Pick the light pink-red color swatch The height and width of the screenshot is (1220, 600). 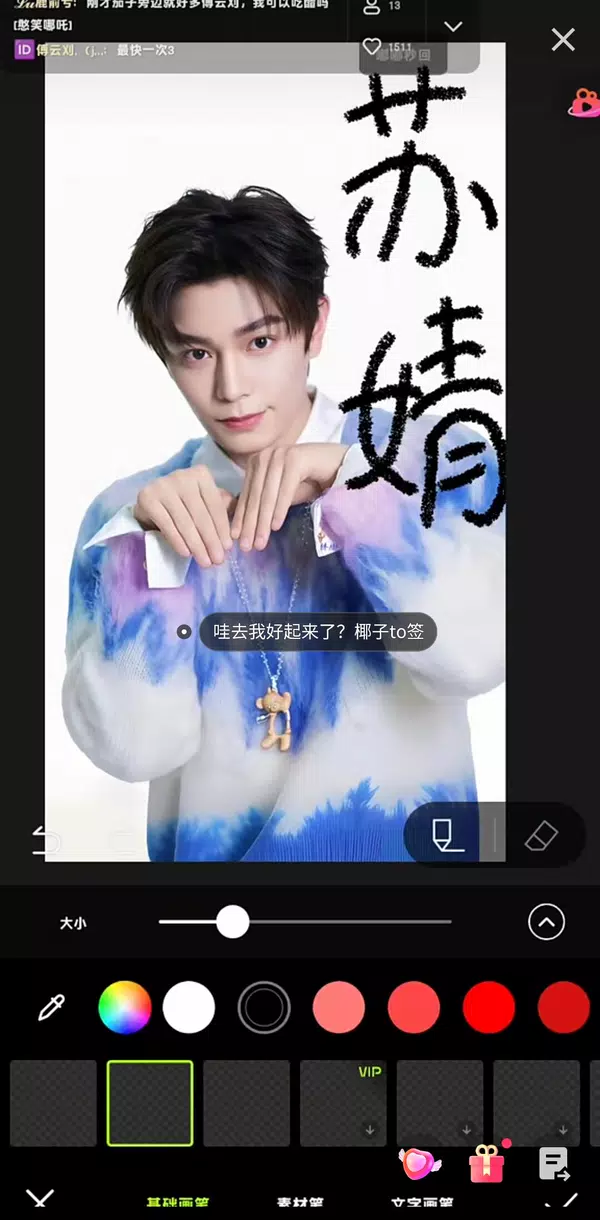point(339,1007)
